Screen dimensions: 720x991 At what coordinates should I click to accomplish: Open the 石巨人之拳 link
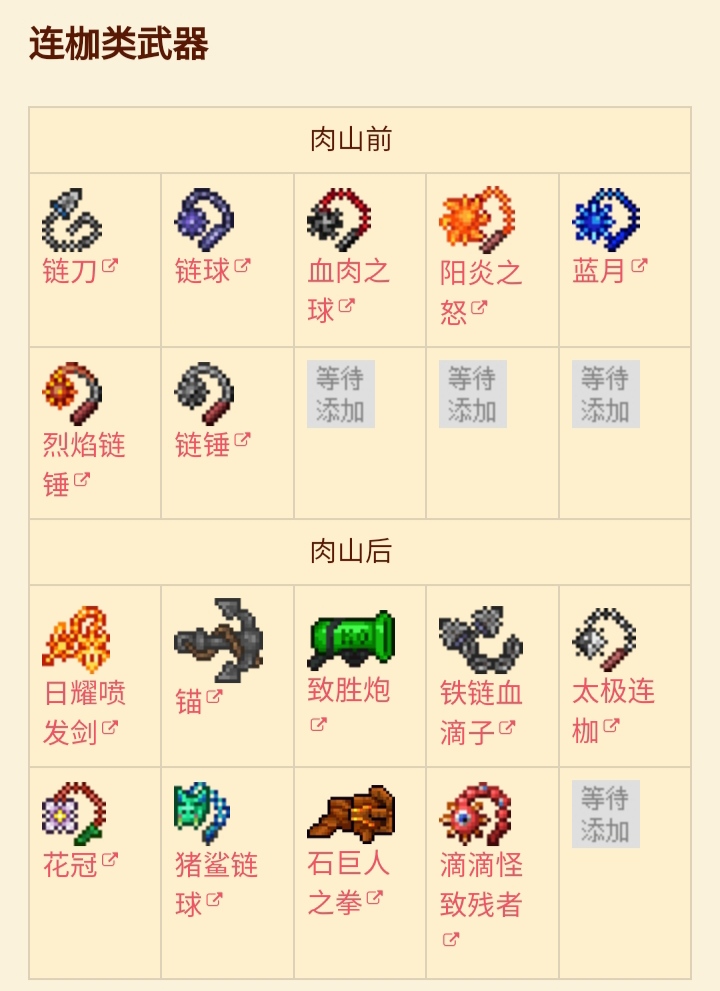point(348,863)
